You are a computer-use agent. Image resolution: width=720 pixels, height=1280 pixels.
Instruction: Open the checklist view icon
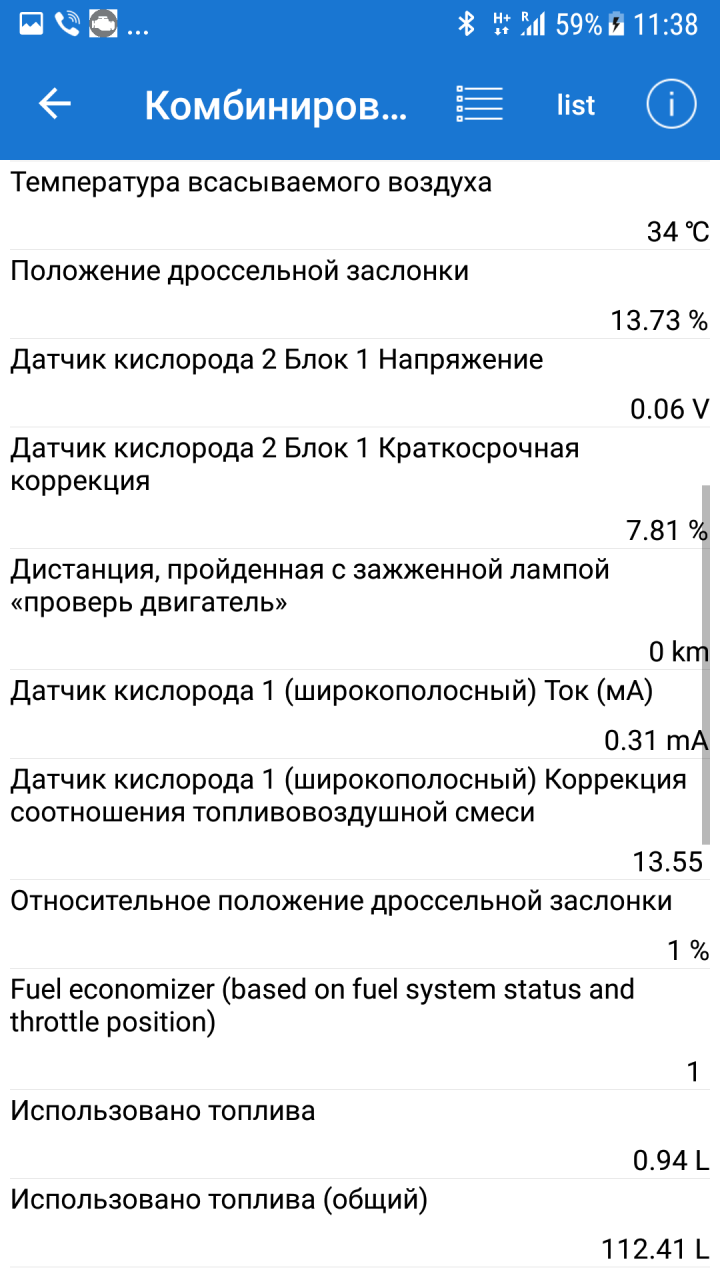479,104
